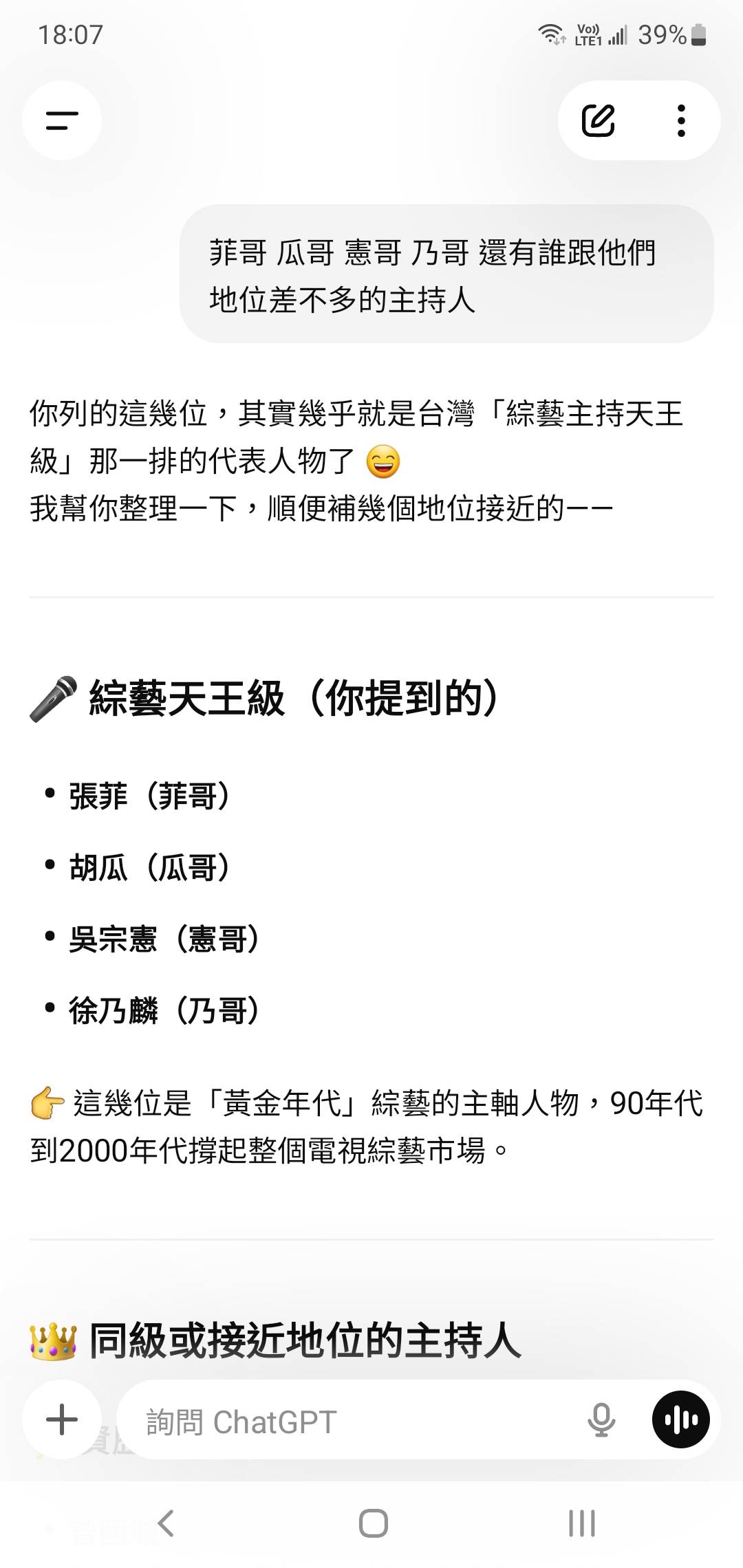Open the sidebar menu

click(62, 121)
